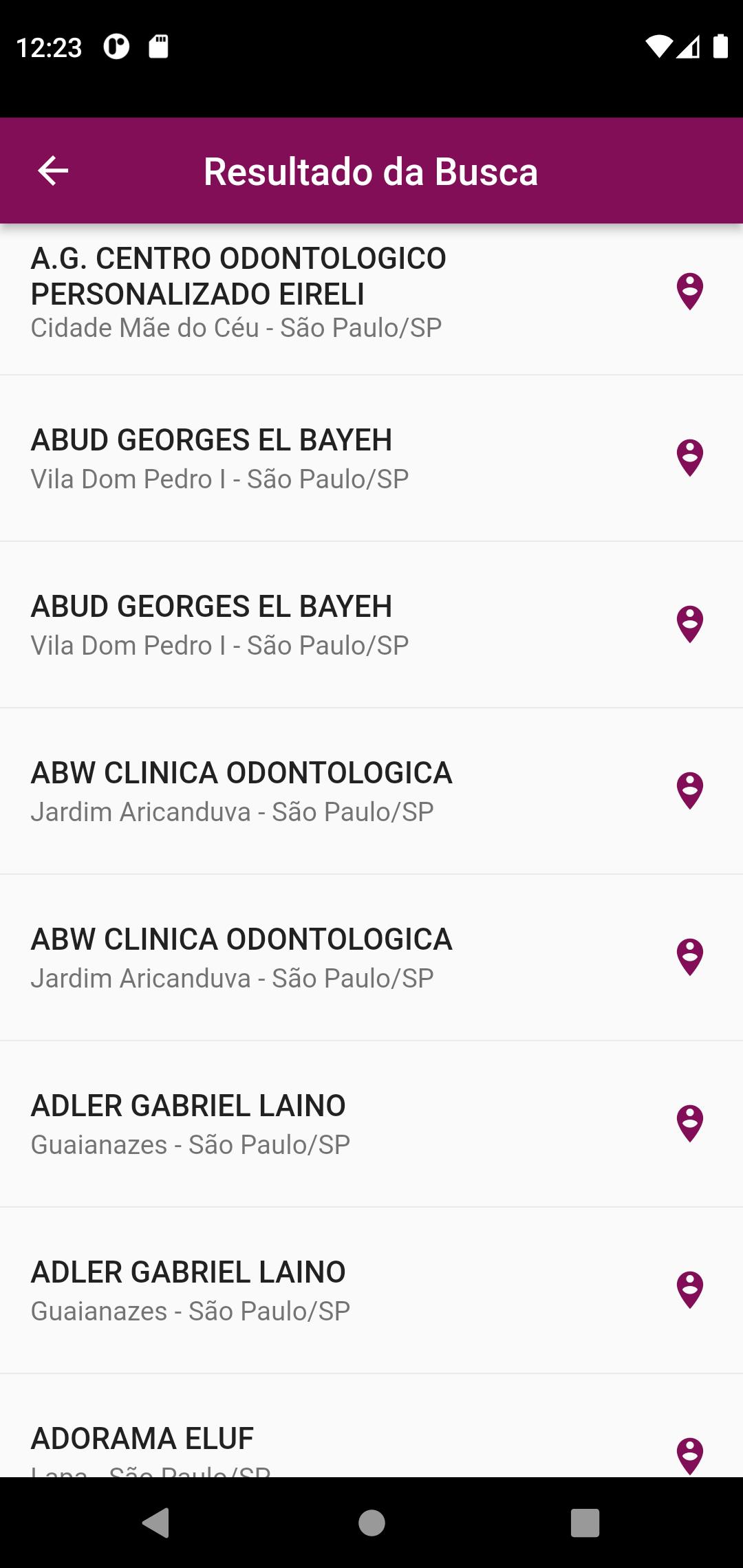743x1568 pixels.
Task: Tap the system home button
Action: 371,1523
